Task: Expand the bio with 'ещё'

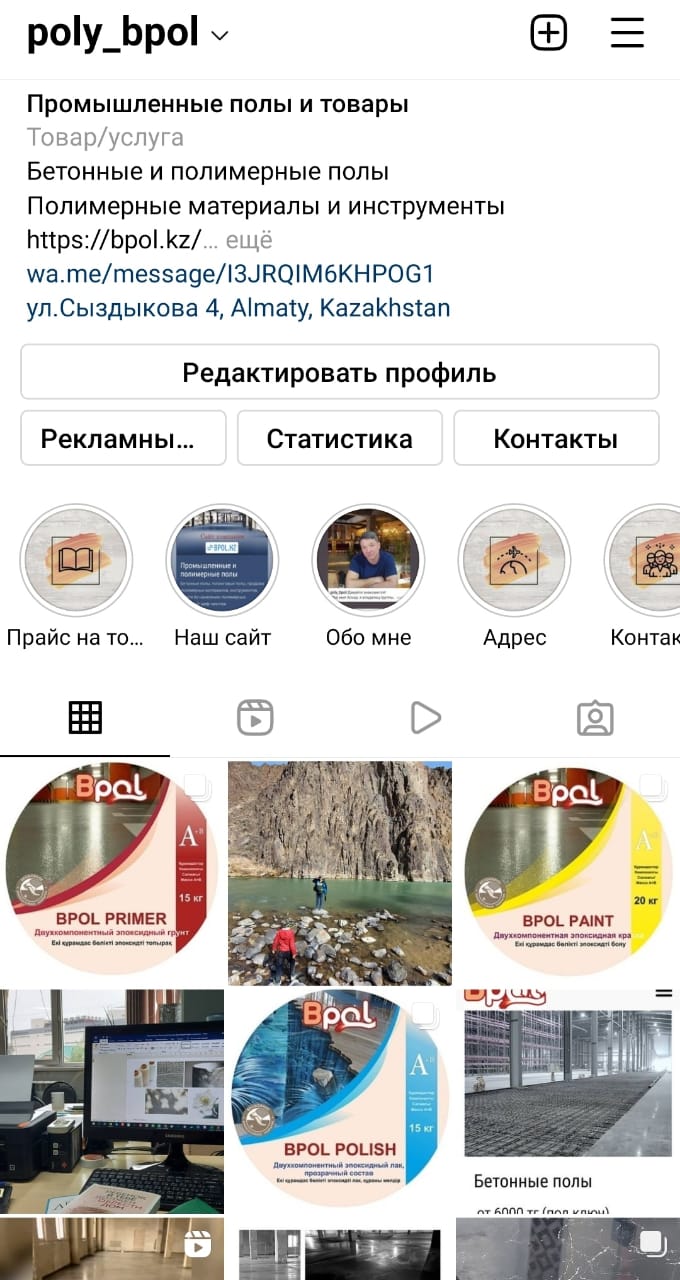Action: point(249,240)
